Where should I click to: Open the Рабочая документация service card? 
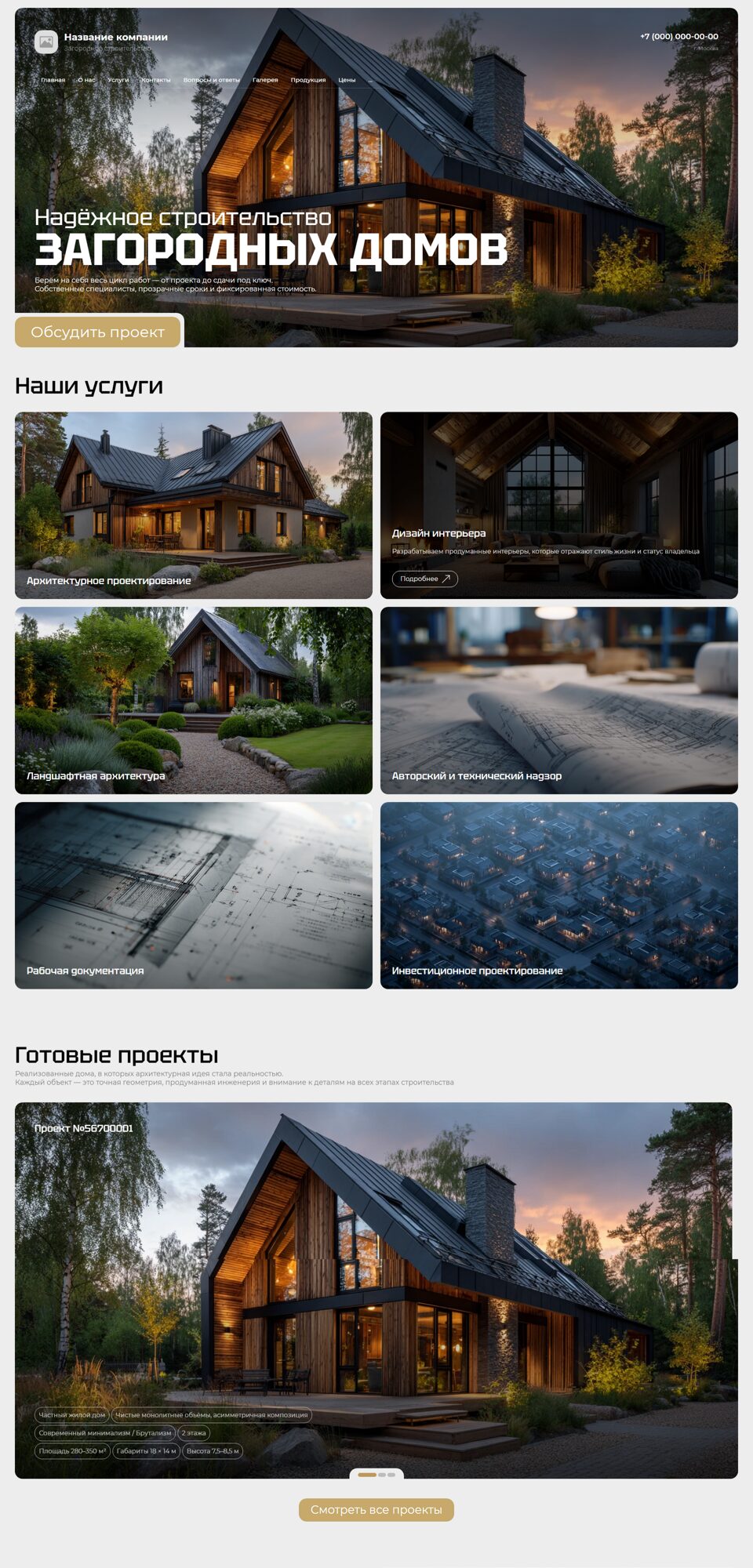193,895
